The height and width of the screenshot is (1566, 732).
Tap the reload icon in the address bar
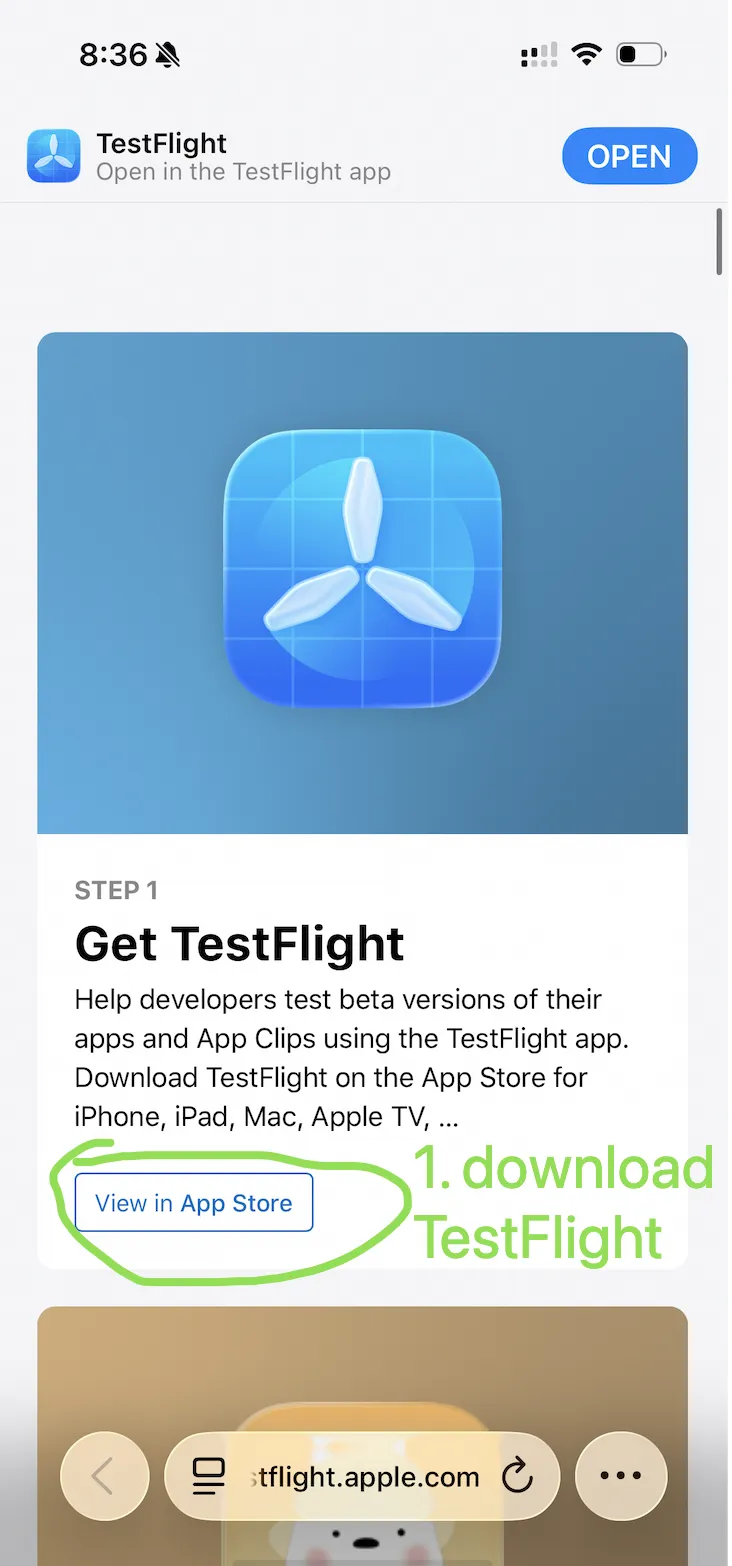coord(518,1475)
